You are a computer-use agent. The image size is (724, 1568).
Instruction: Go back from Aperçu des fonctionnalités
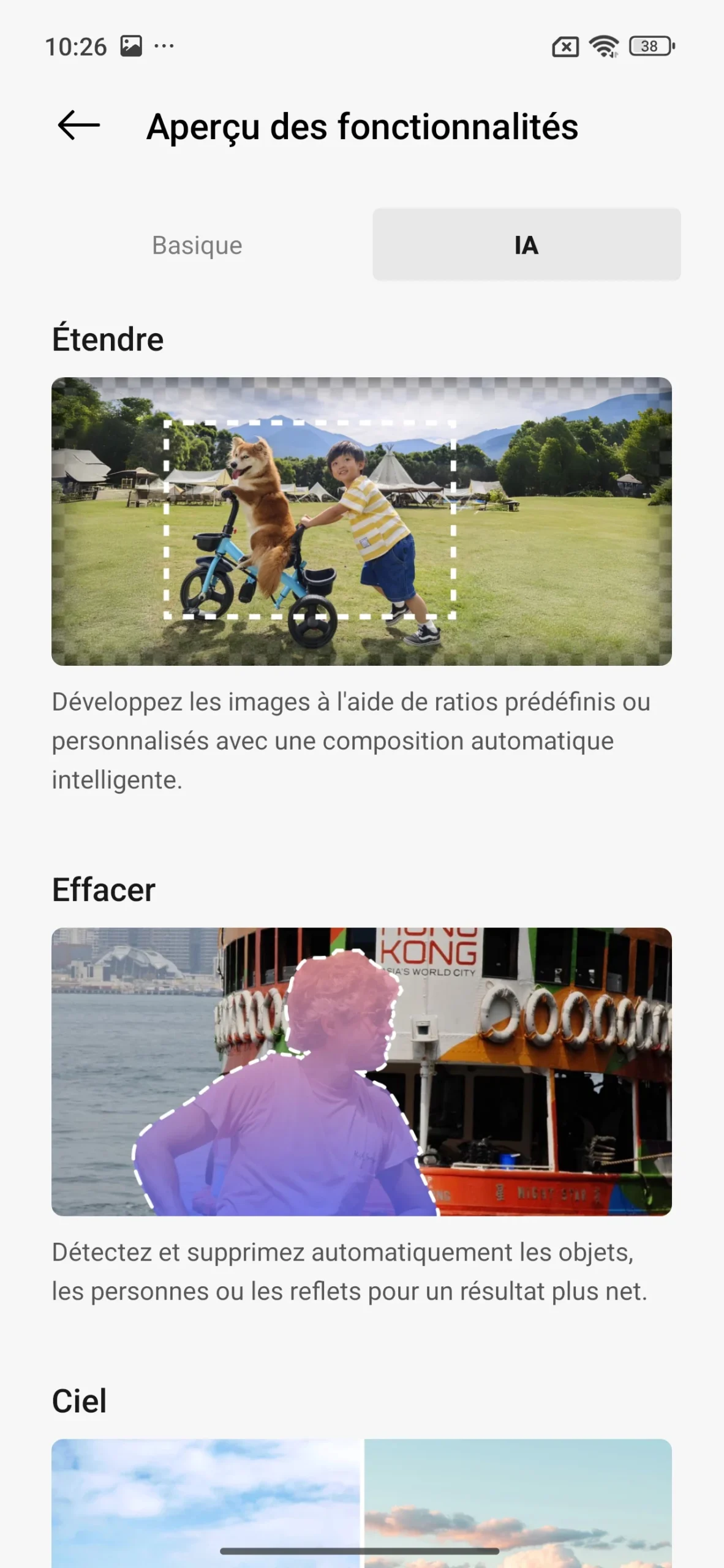[x=78, y=126]
